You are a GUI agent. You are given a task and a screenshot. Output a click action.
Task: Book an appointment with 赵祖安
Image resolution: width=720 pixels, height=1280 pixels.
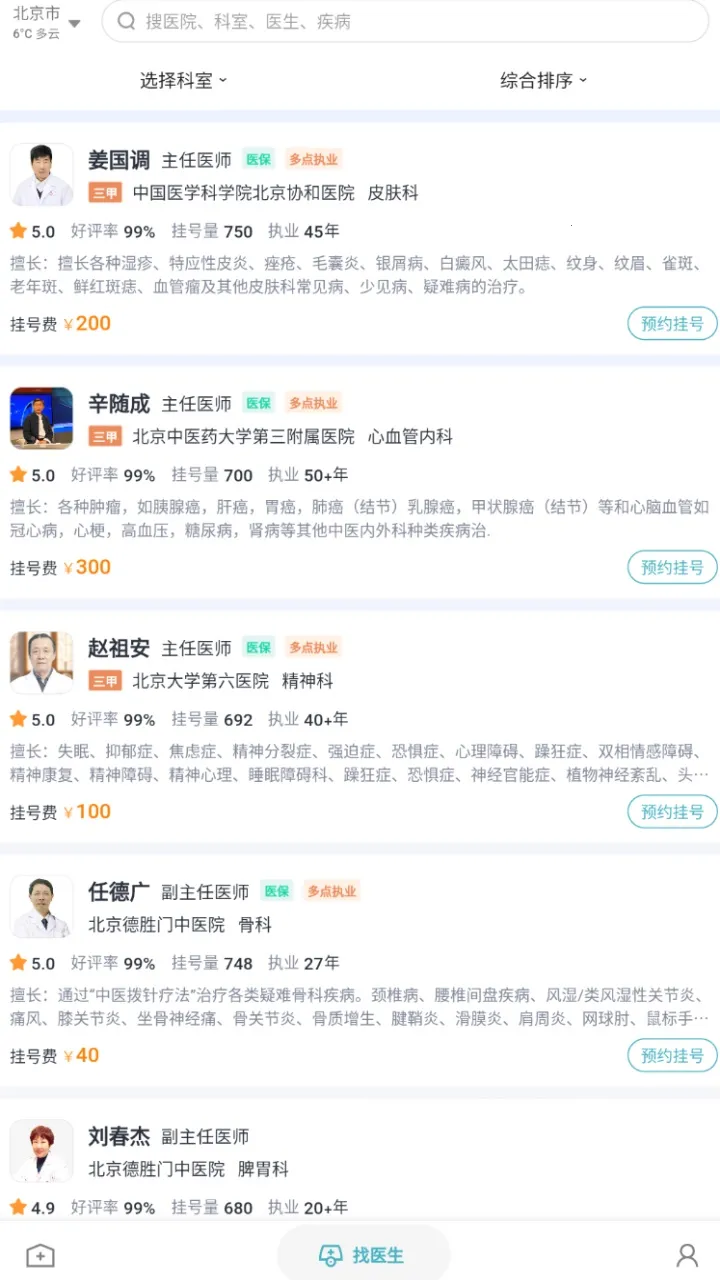(672, 812)
